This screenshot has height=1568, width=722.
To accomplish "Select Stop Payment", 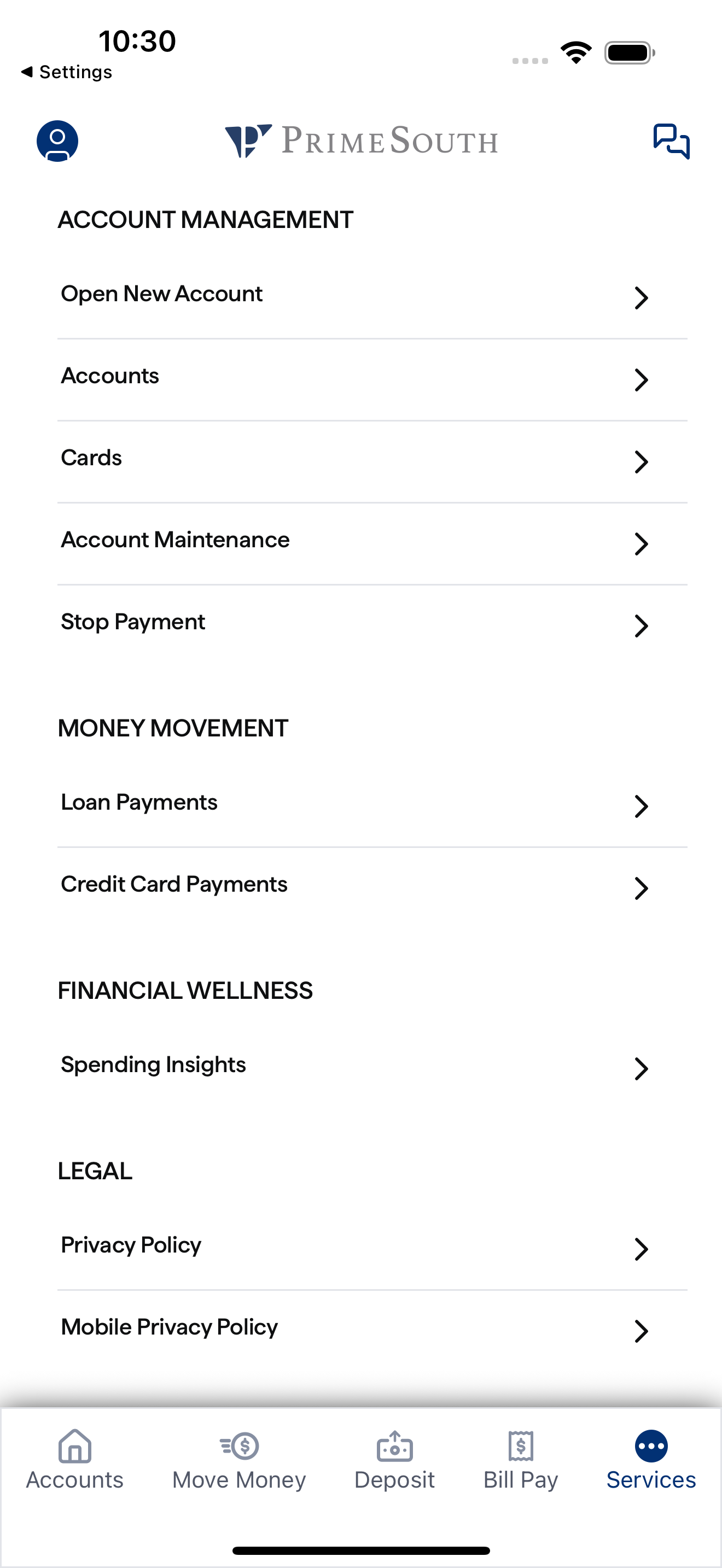I will click(372, 626).
